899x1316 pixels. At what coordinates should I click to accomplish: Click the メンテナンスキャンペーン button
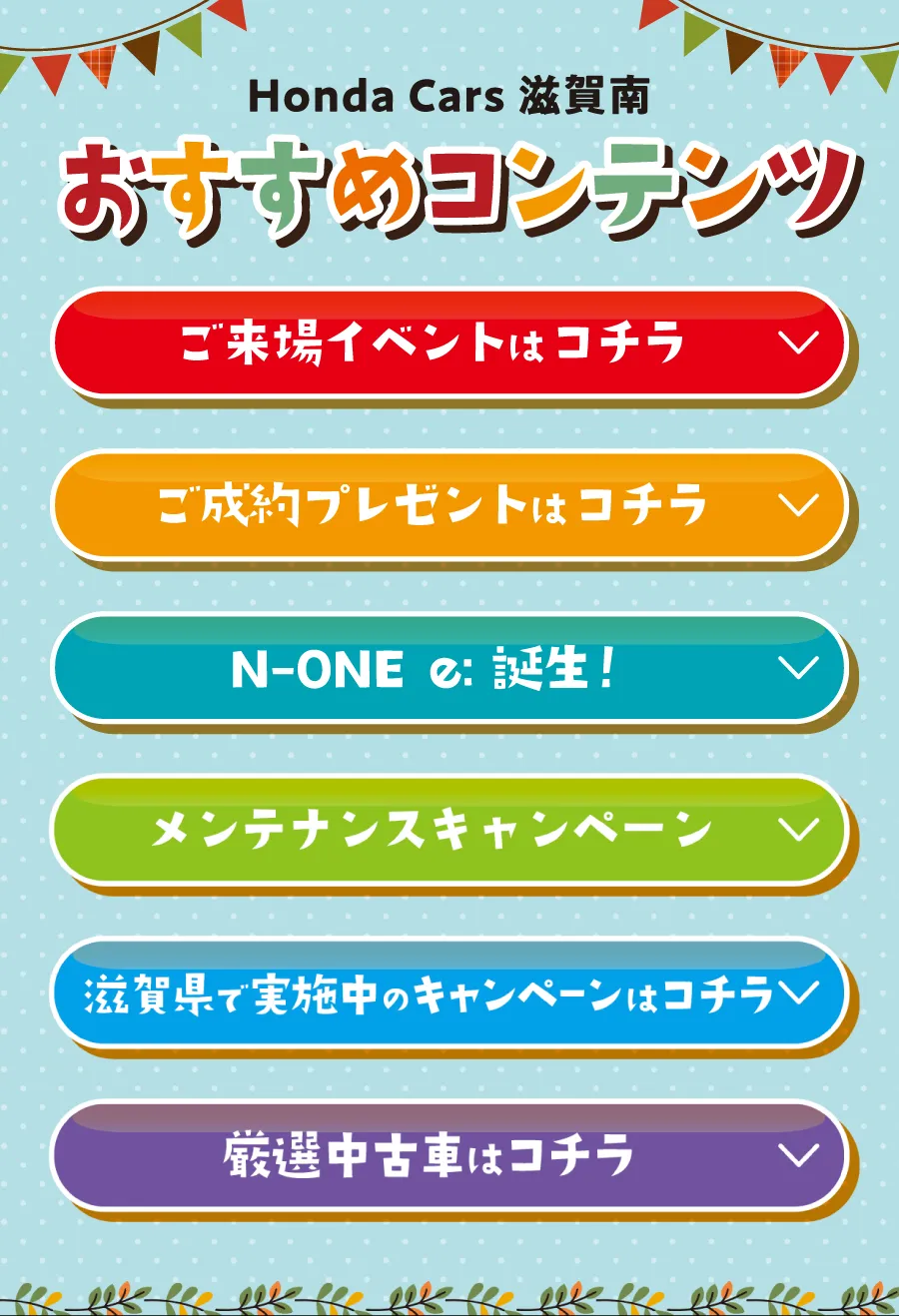[x=430, y=830]
